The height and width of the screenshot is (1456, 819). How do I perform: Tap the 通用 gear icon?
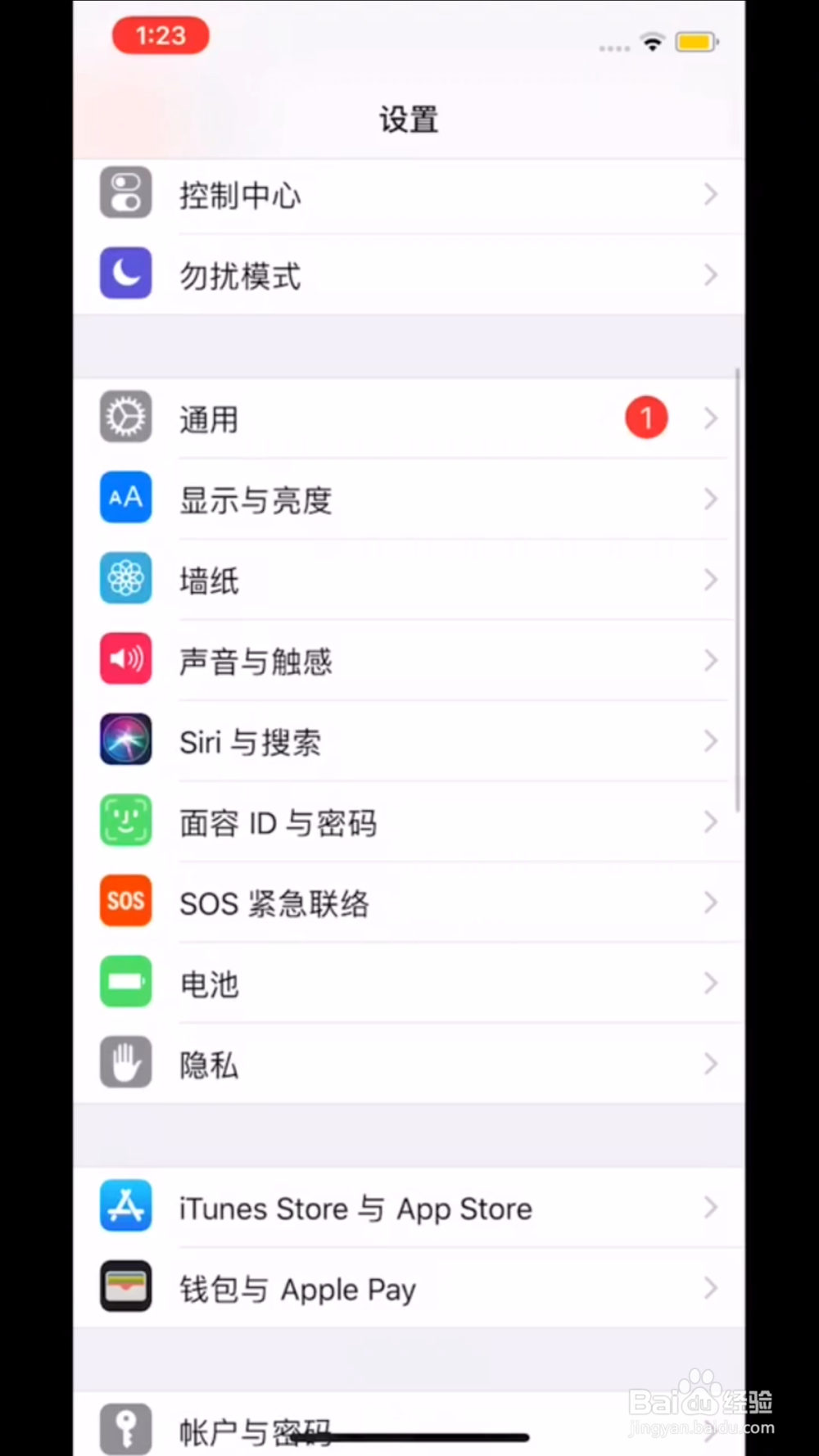pos(124,417)
